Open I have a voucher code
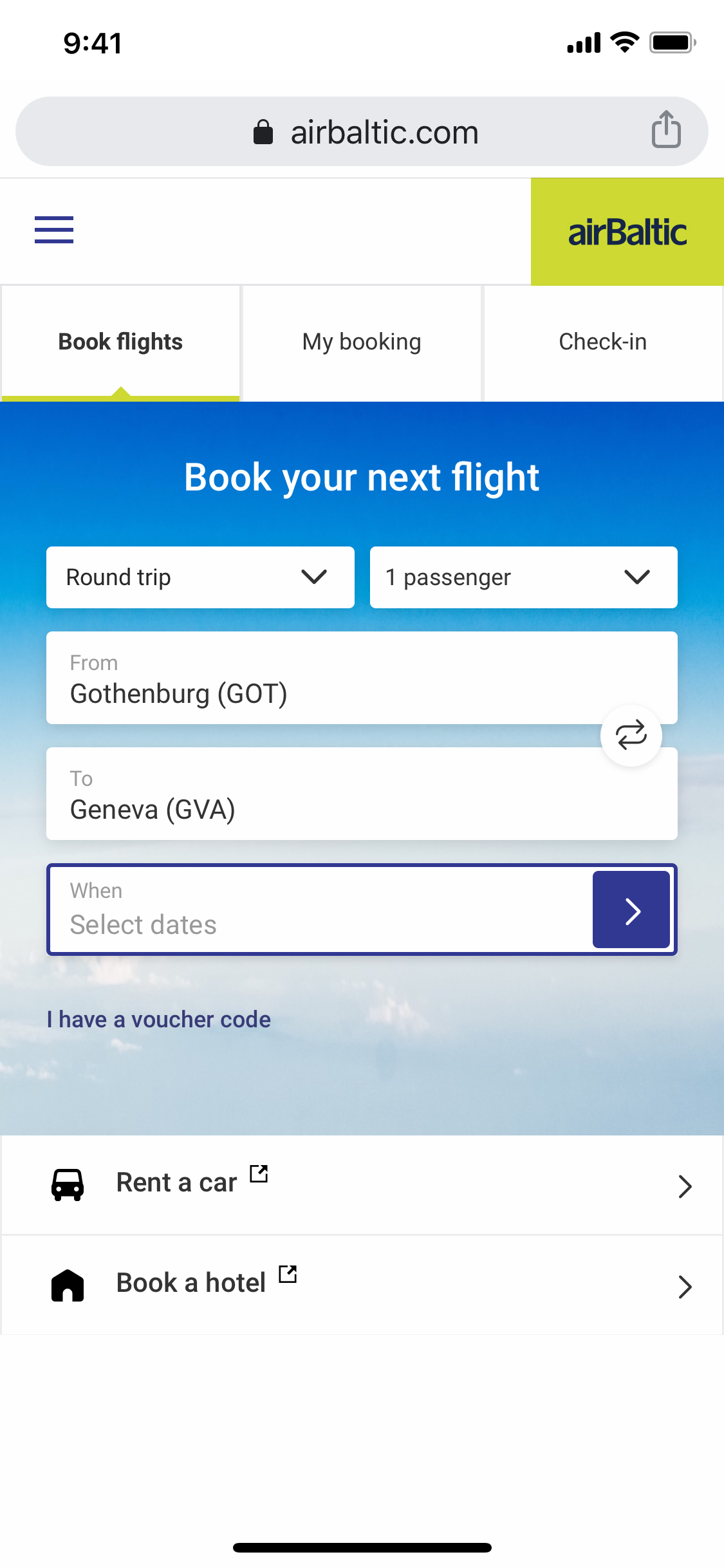 [x=159, y=1020]
